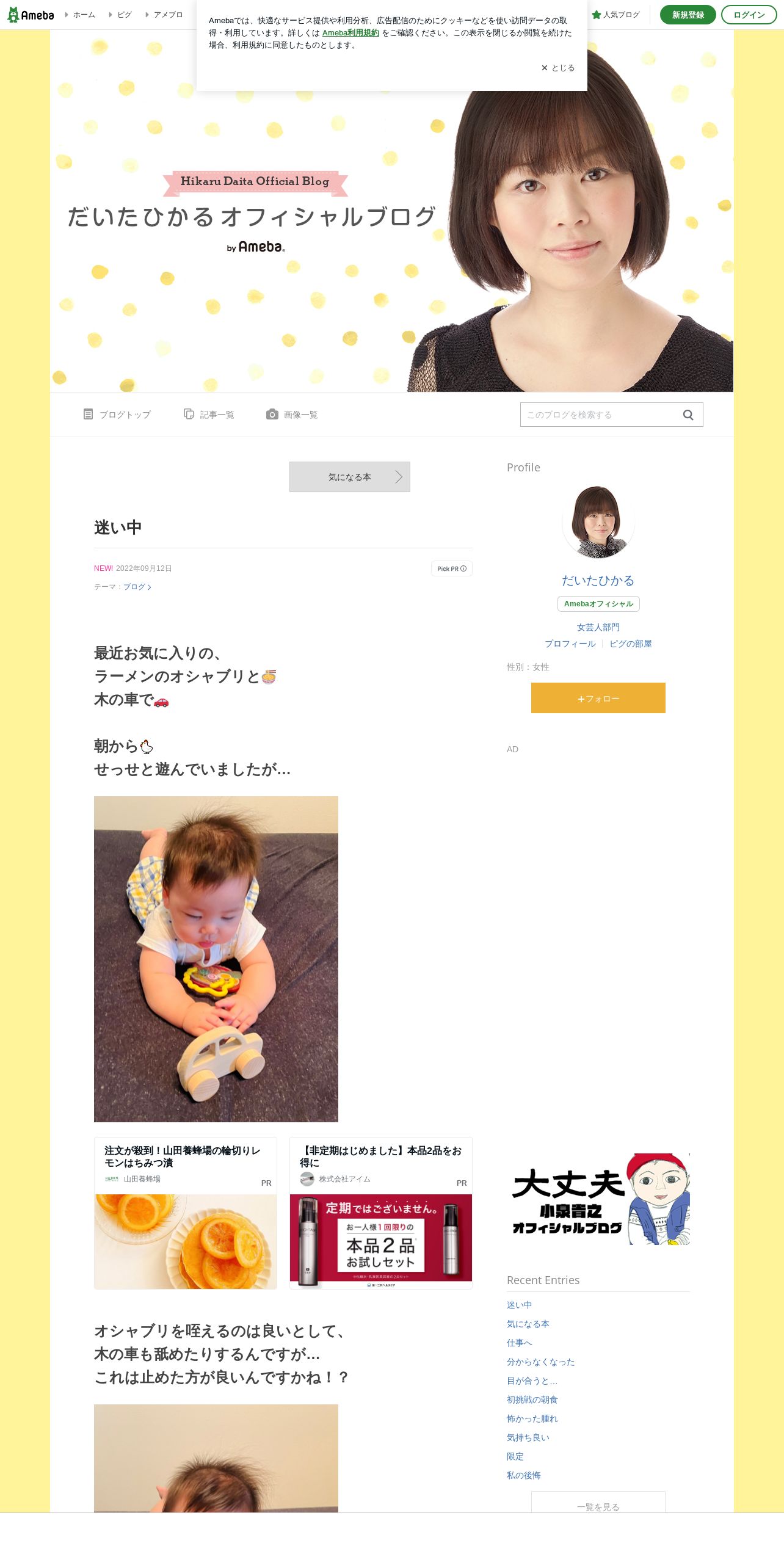The height and width of the screenshot is (1568, 784).
Task: Open the 山田養蜂場 lemon honey PR card
Action: pos(186,1213)
